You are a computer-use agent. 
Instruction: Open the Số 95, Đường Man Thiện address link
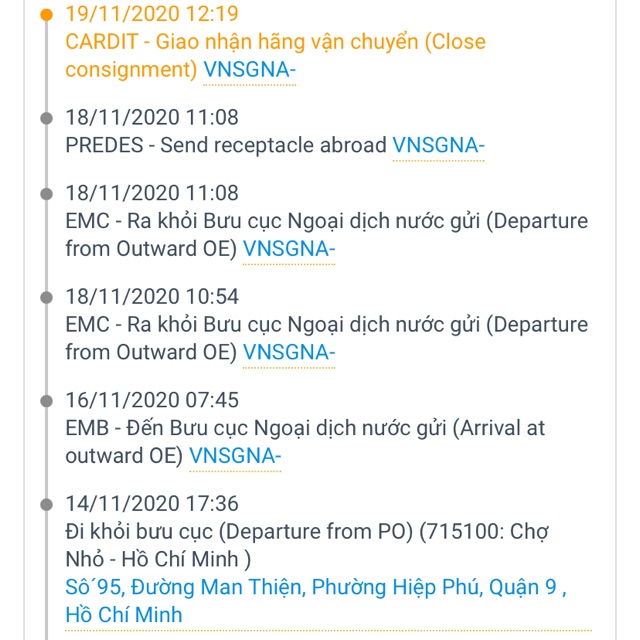(316, 587)
